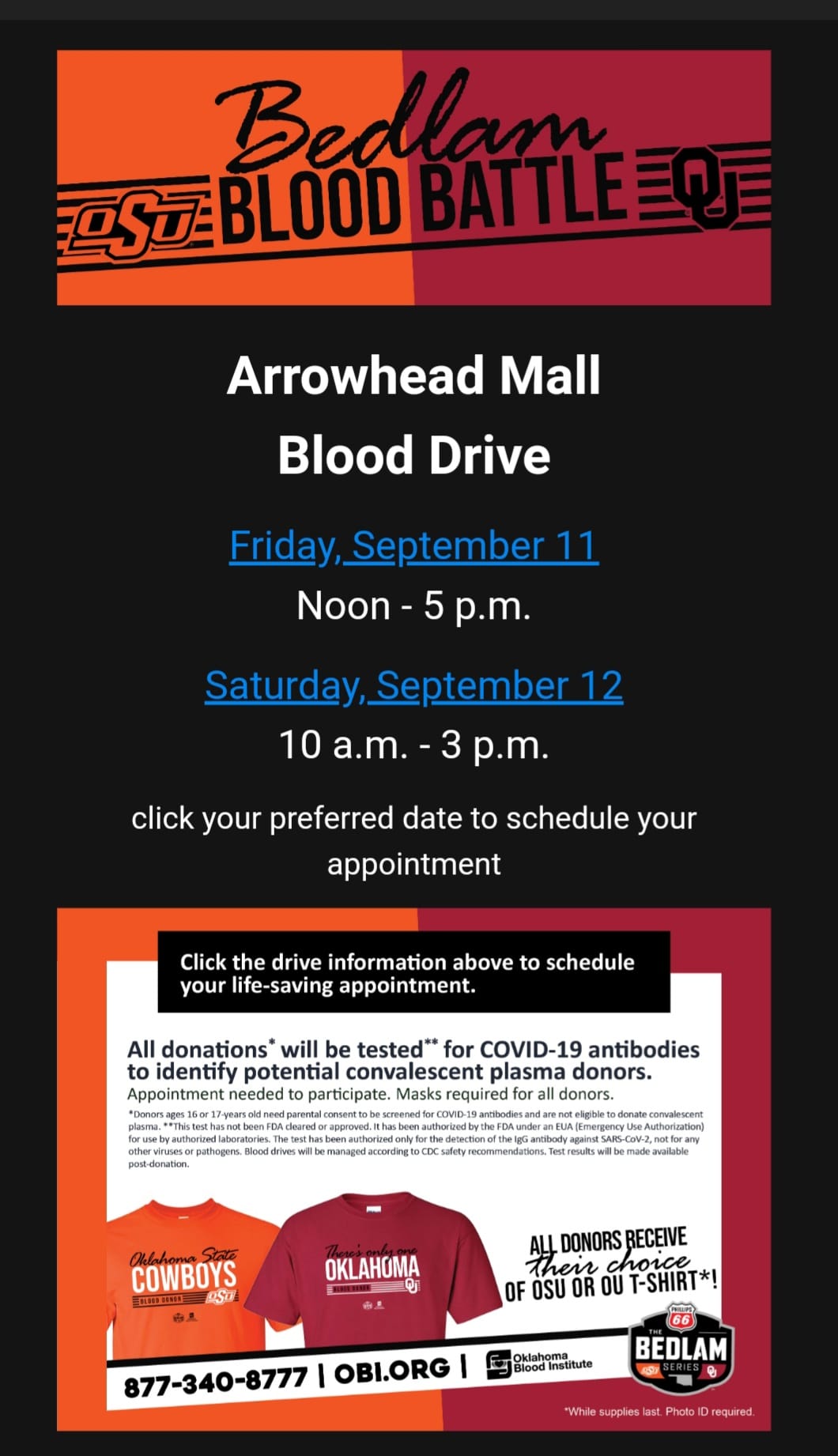This screenshot has width=838, height=1456.
Task: Select the Saturday, September 12 appointment link
Action: [x=413, y=685]
